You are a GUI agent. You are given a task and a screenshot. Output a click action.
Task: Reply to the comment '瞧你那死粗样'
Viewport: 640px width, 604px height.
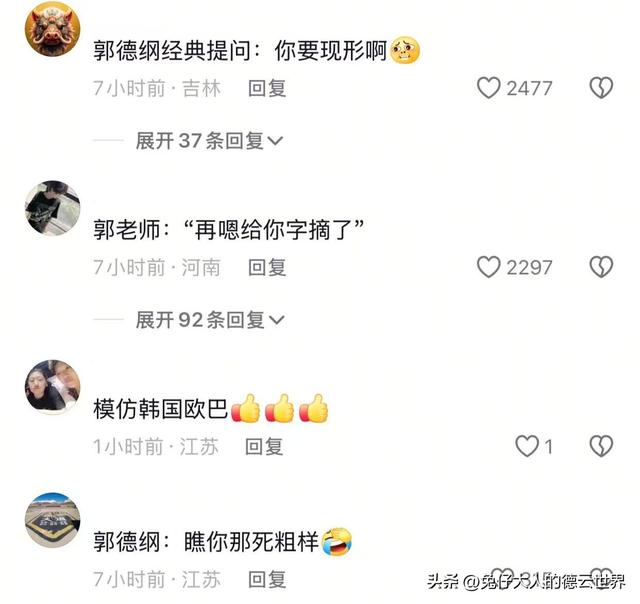[267, 578]
